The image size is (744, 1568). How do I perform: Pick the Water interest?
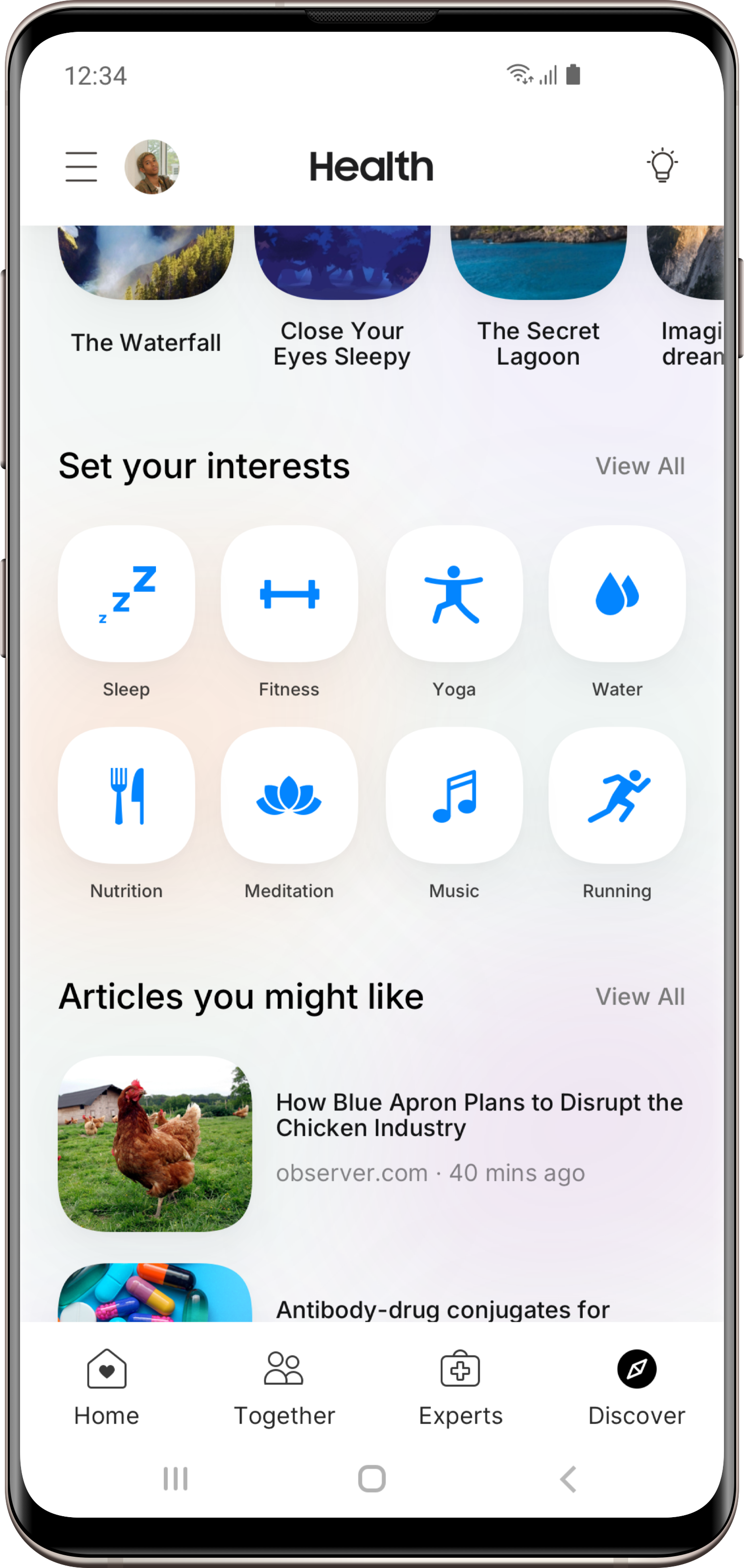pyautogui.click(x=617, y=594)
